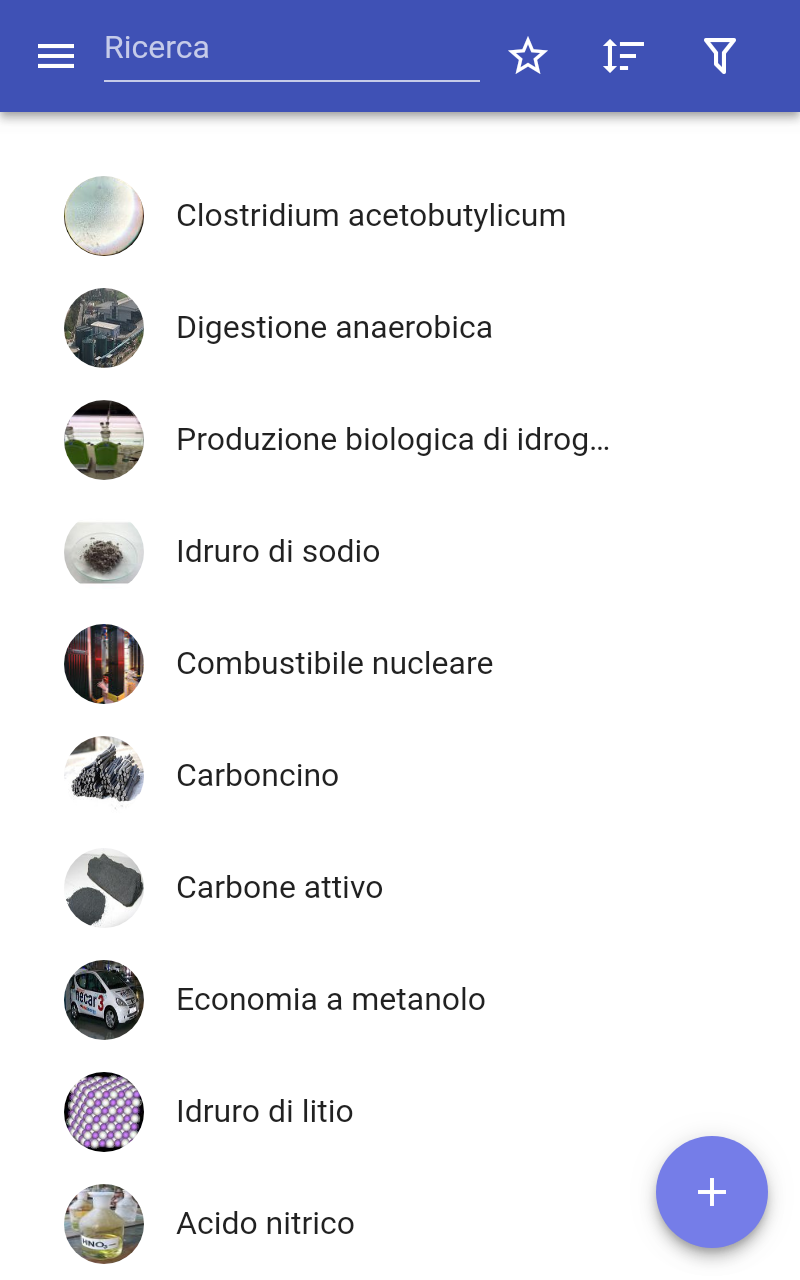View Produzione biologica di idrogeno entry
This screenshot has height=1280, width=800.
click(x=392, y=440)
